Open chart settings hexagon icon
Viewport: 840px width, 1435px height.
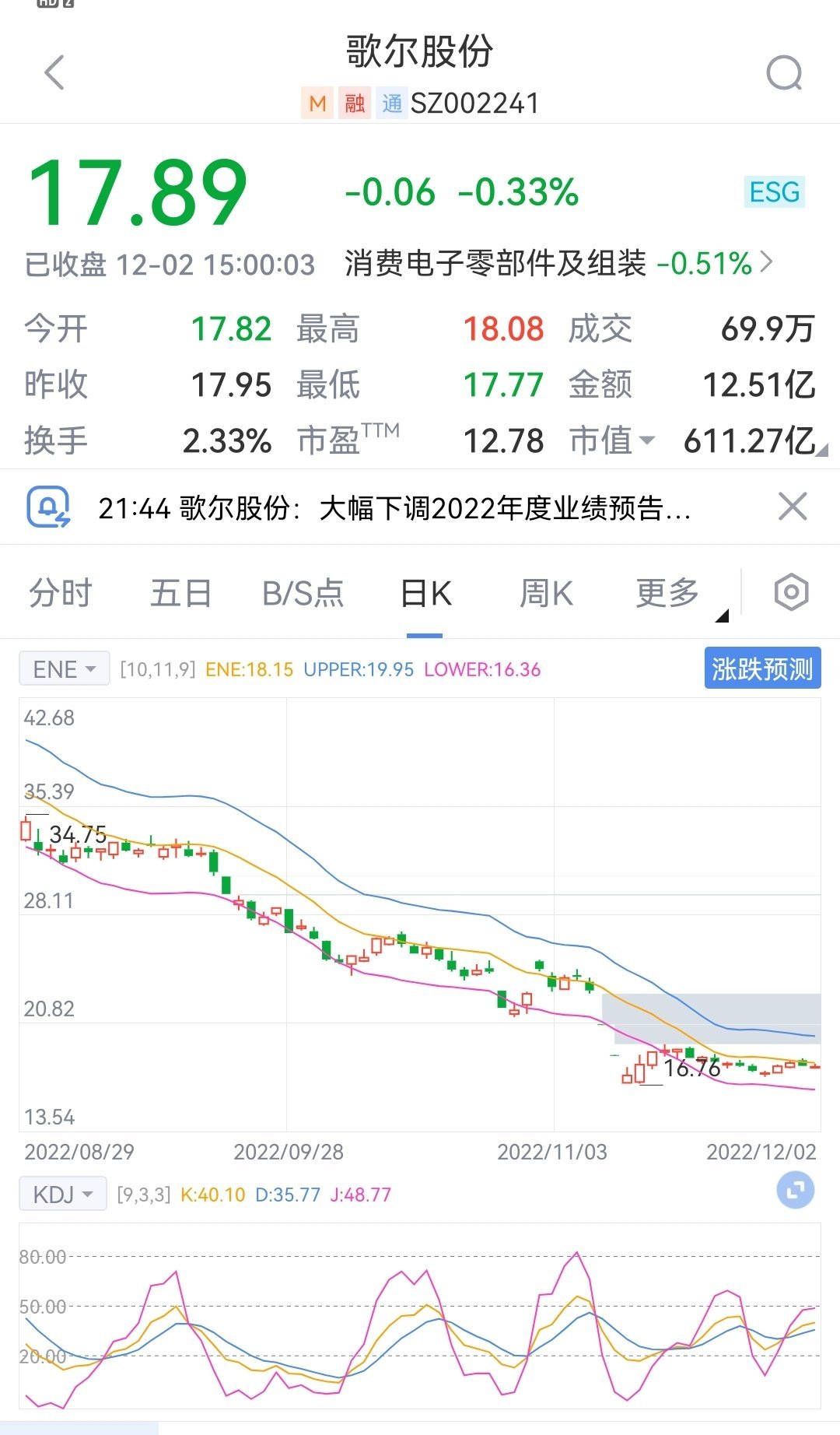click(791, 593)
